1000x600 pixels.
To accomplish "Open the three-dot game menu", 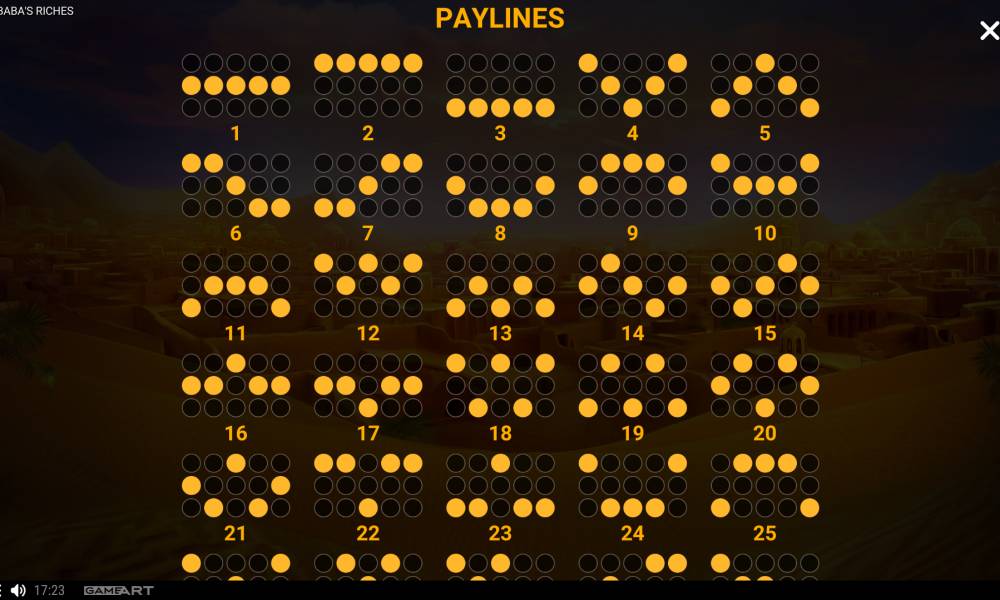I will (x=1, y=590).
